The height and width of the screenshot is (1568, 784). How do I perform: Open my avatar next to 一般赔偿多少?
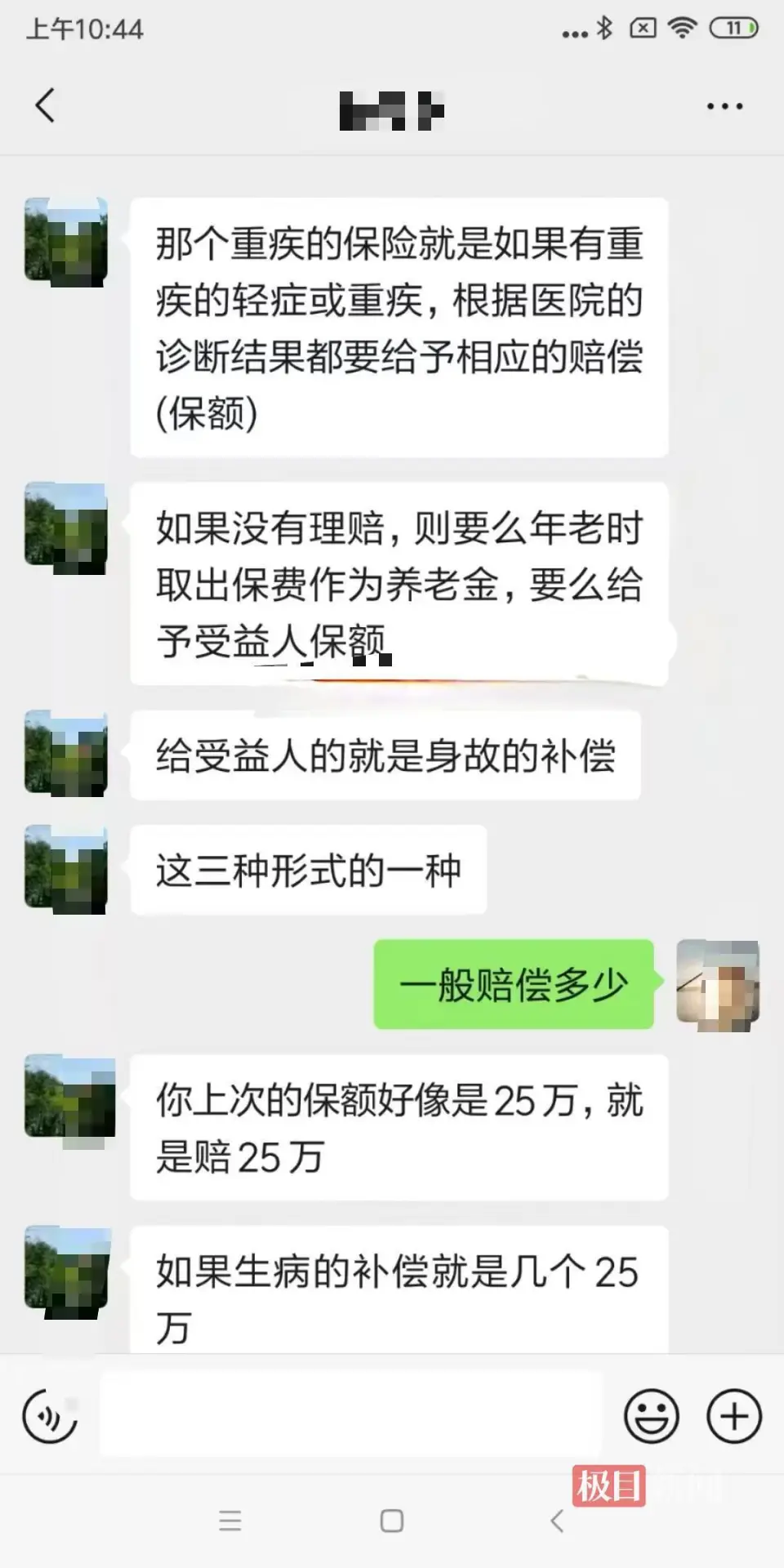tap(718, 984)
